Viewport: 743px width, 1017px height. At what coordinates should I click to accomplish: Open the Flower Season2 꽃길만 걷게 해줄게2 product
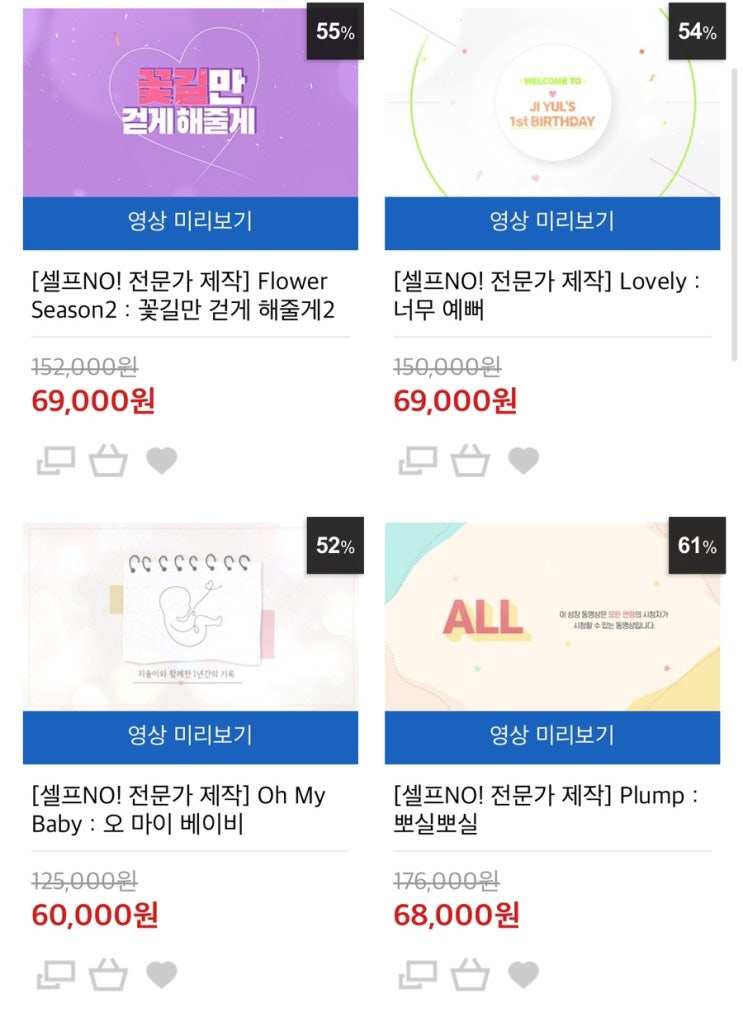point(180,296)
